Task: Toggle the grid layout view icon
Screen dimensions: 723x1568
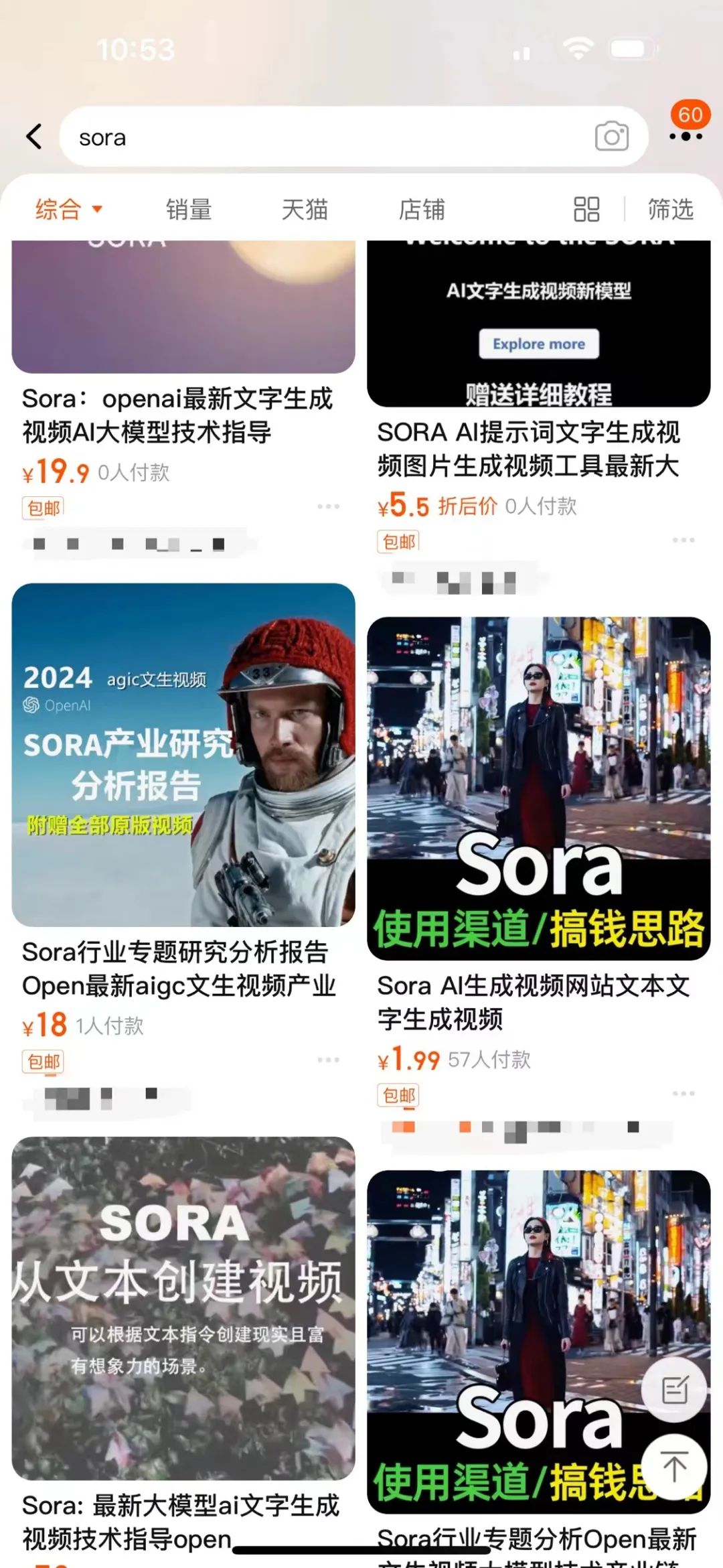Action: point(586,210)
